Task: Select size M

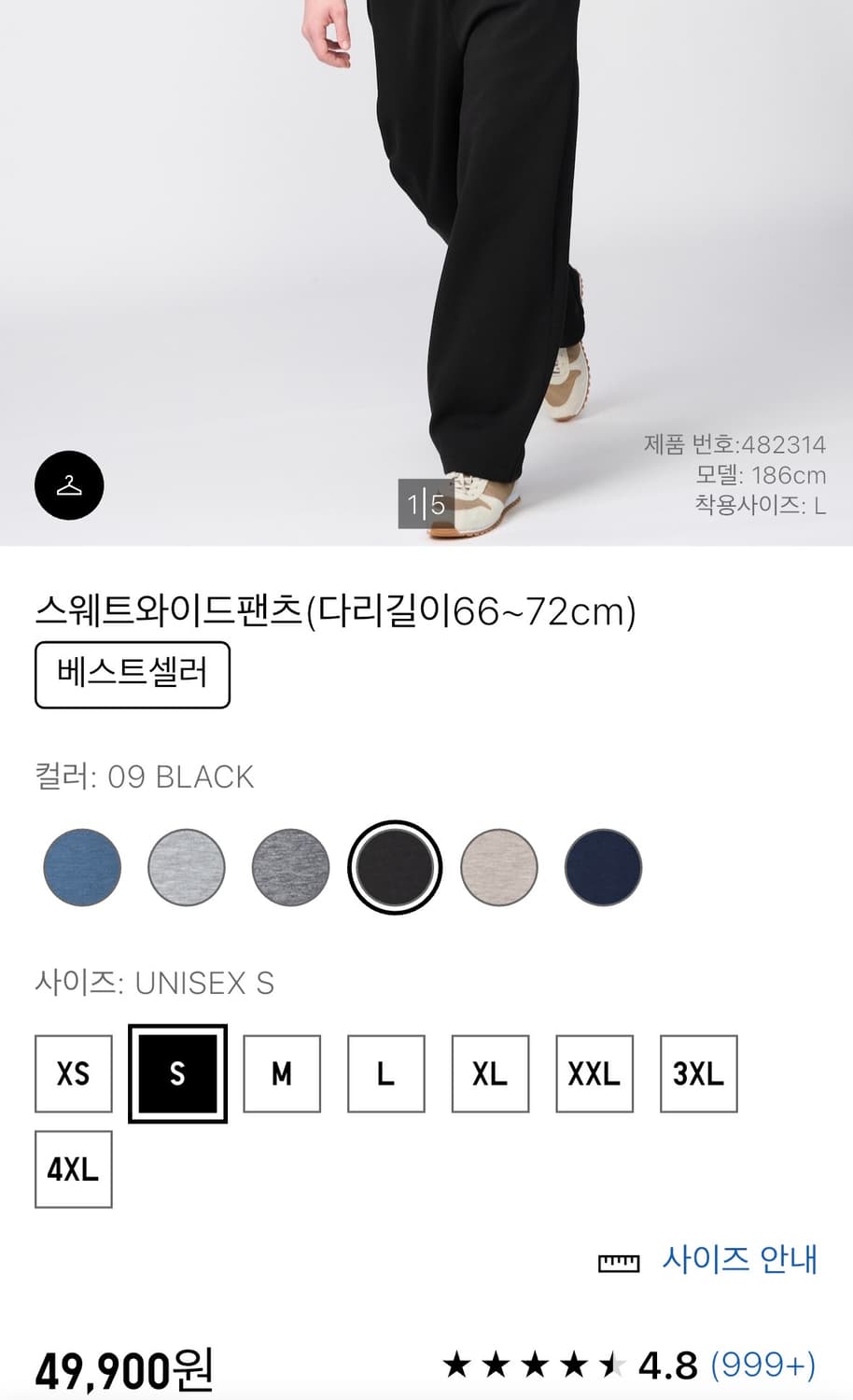Action: 282,1073
